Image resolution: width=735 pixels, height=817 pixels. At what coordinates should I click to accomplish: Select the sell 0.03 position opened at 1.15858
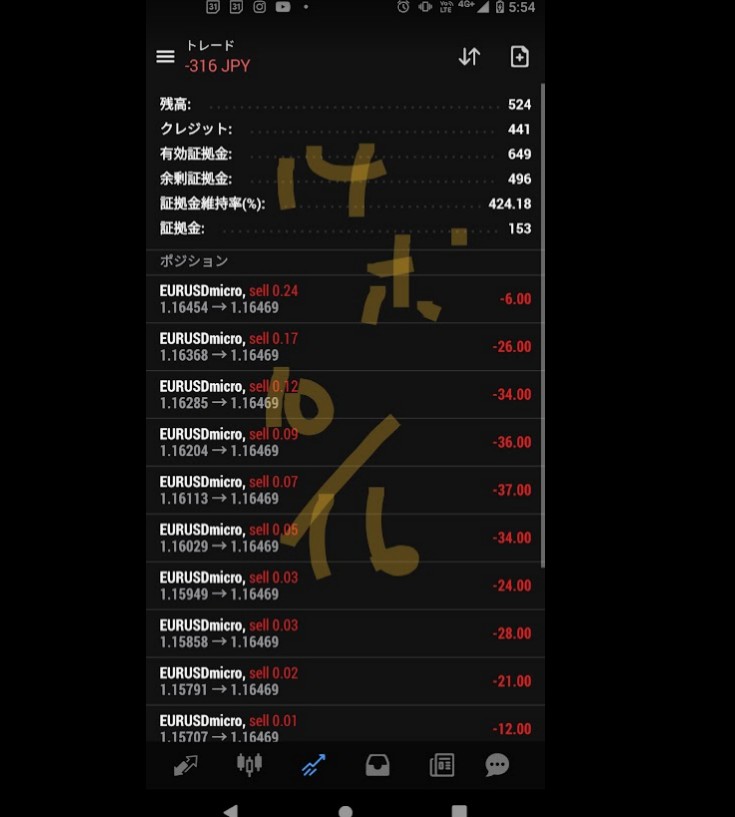click(x=345, y=633)
